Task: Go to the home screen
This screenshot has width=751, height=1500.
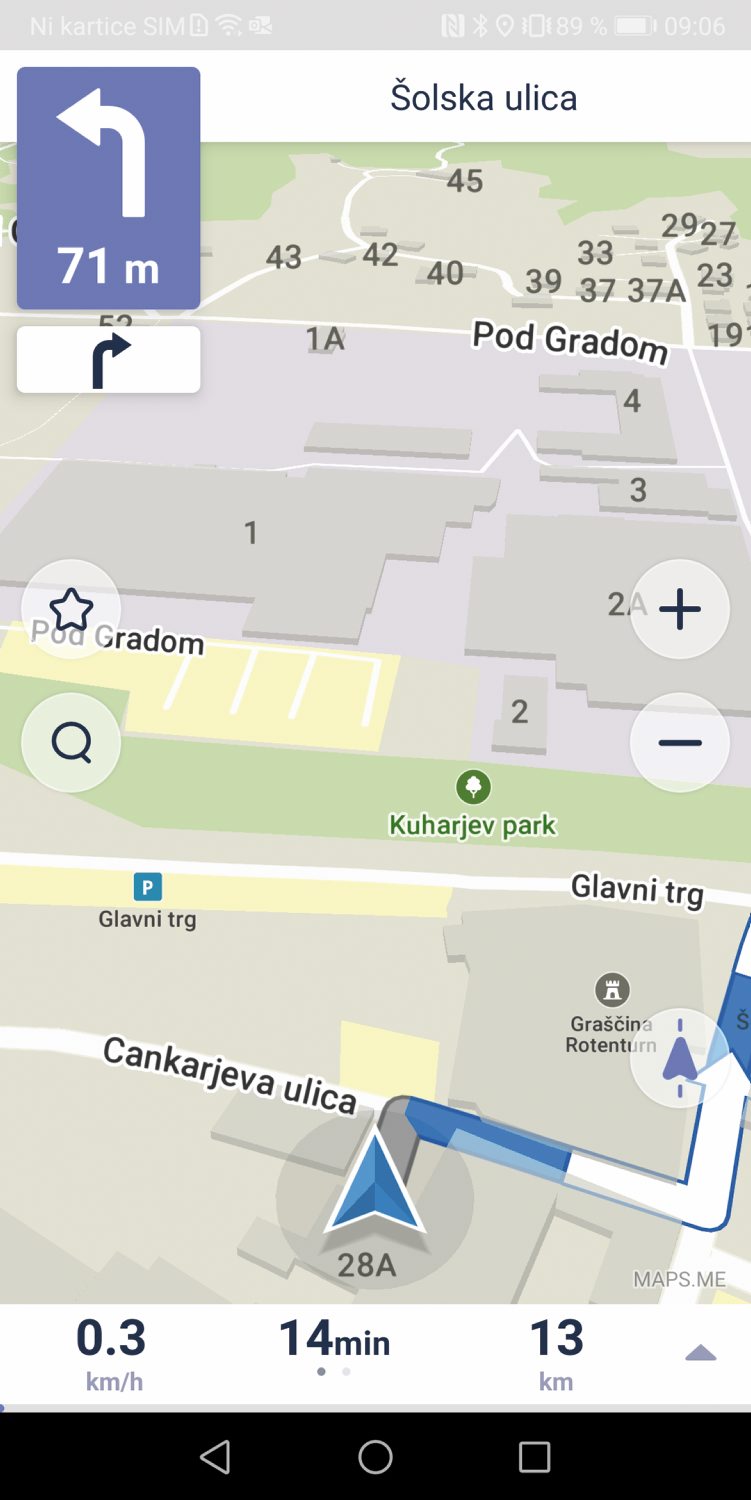Action: (375, 1457)
